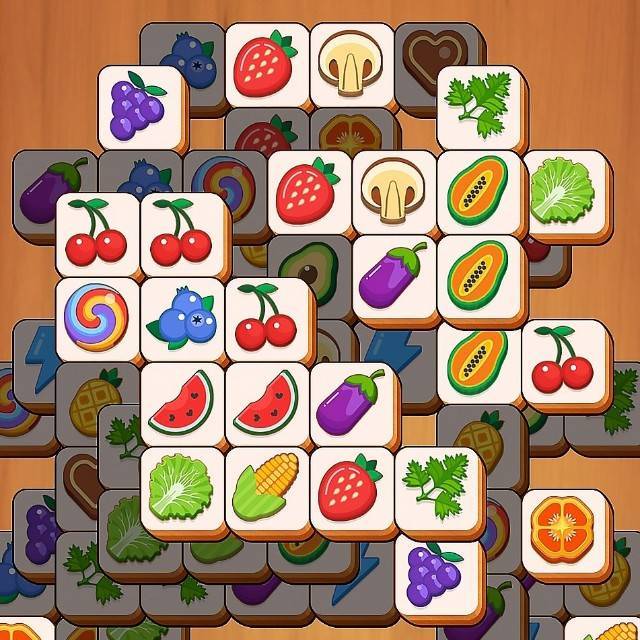Select the lettuce tile beside the corn

tap(181, 488)
